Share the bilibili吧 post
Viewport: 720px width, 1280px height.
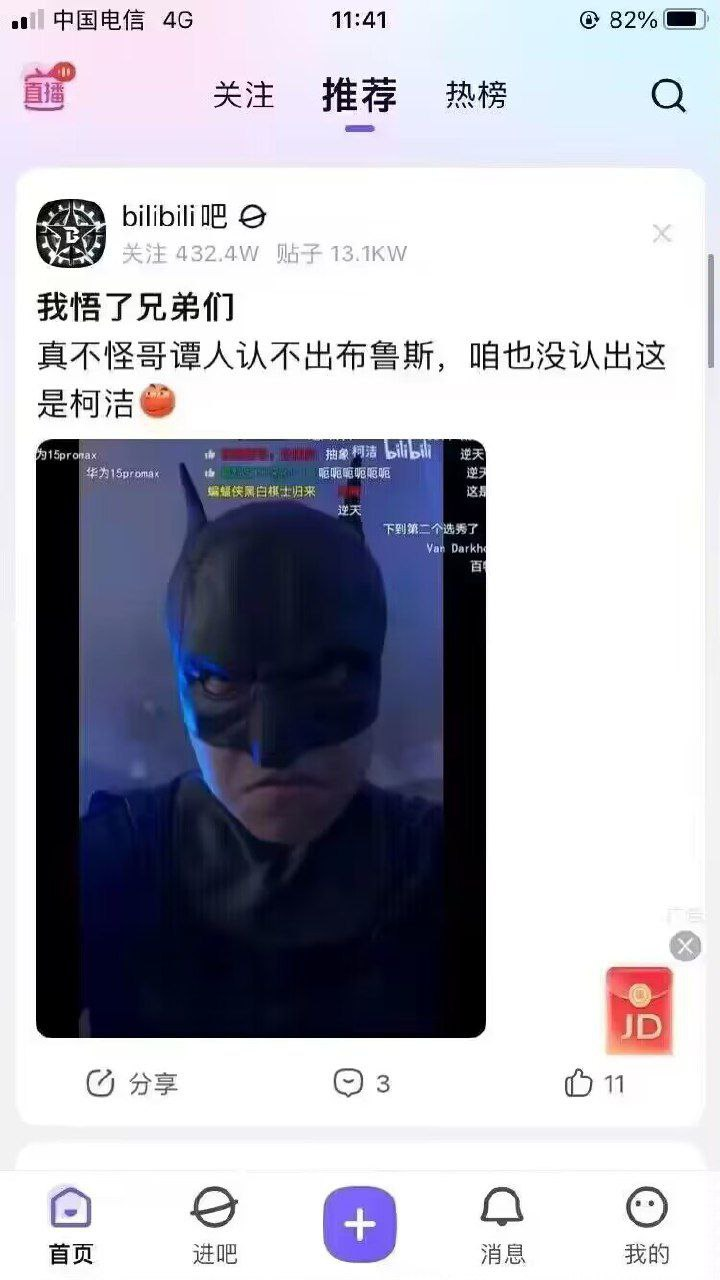pyautogui.click(x=132, y=1083)
